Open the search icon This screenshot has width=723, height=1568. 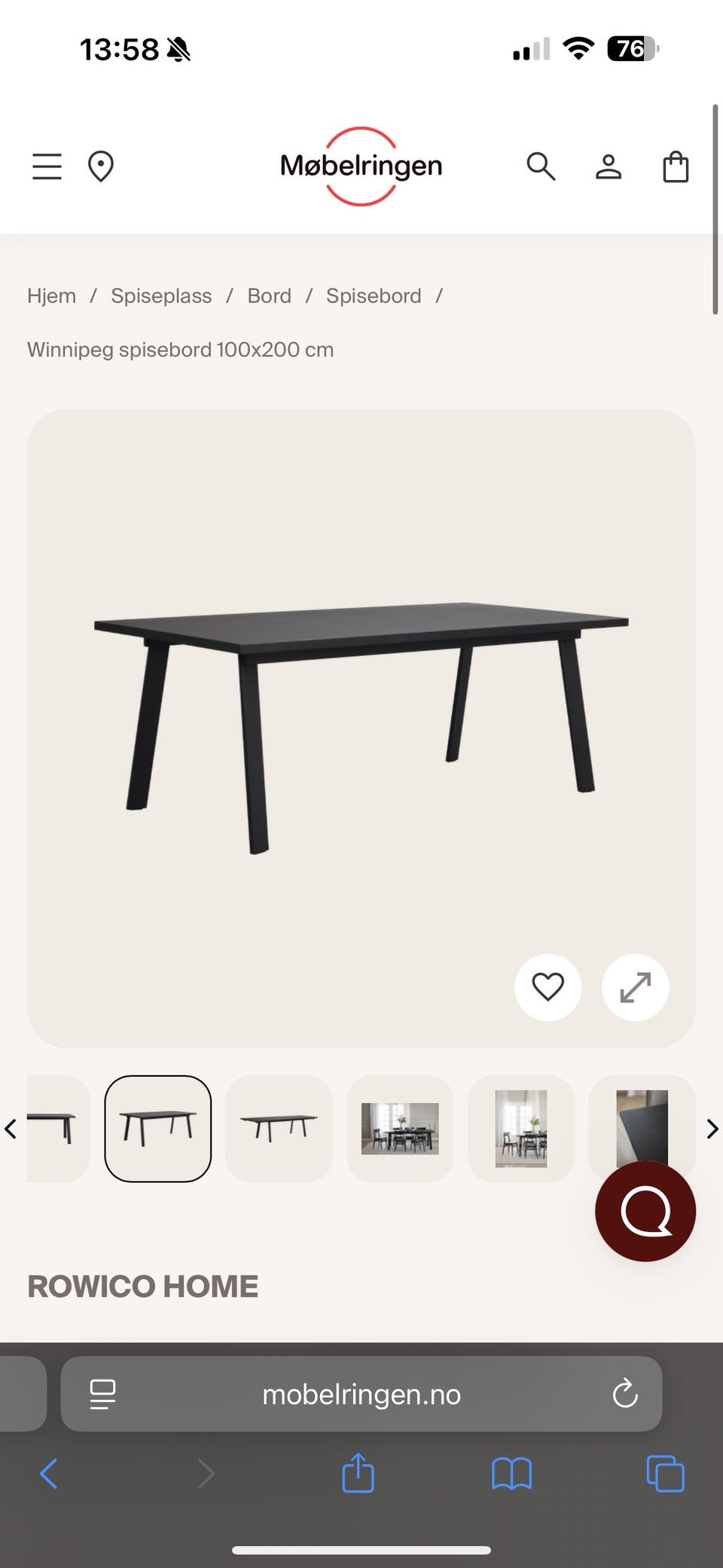tap(540, 167)
